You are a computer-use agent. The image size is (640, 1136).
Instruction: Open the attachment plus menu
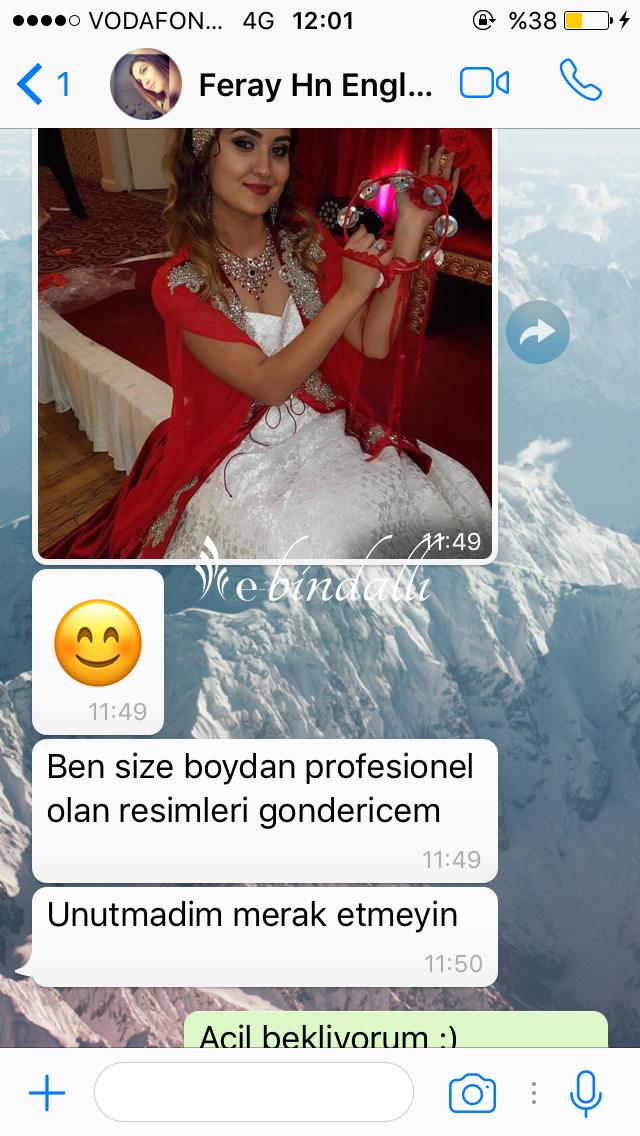coord(47,1093)
